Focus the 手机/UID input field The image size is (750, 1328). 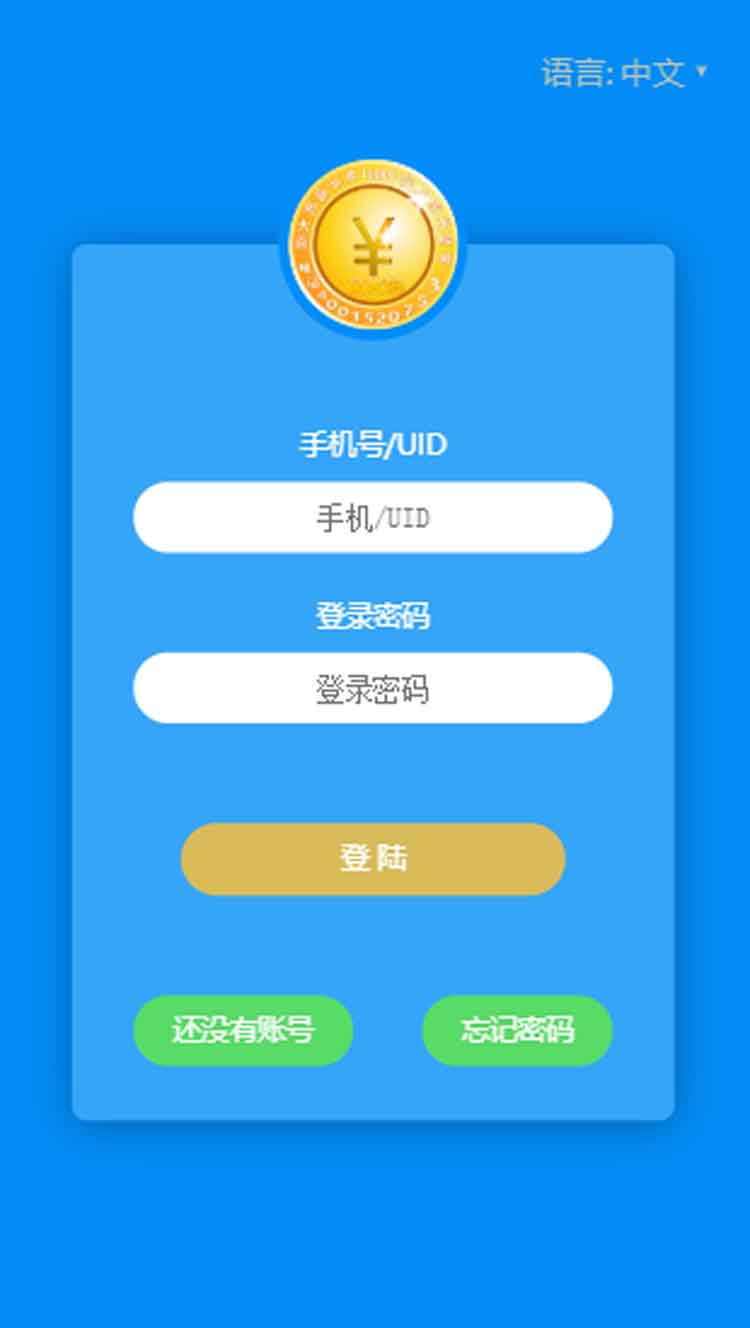372,517
